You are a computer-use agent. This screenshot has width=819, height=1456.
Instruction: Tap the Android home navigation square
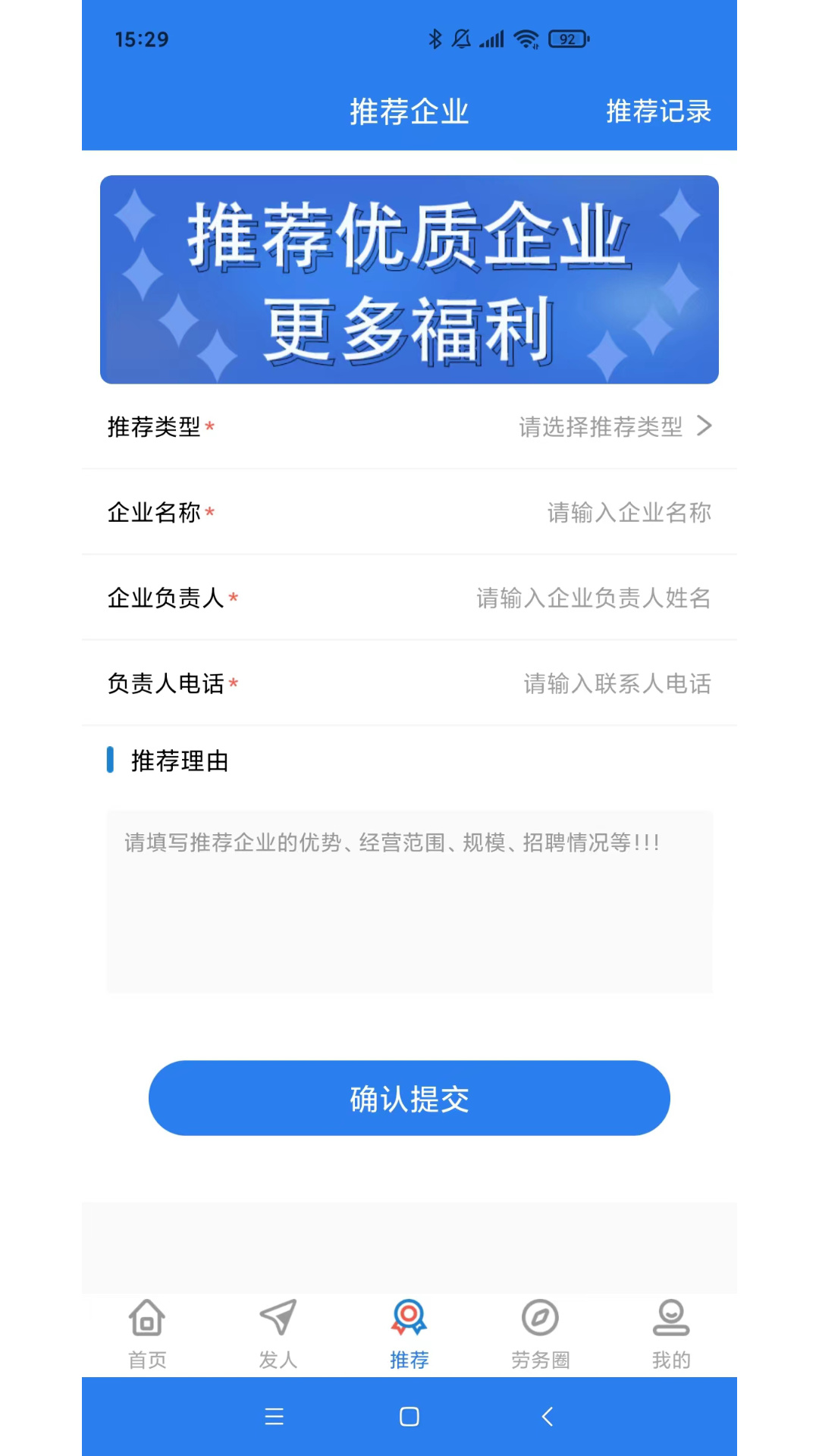pyautogui.click(x=409, y=1417)
